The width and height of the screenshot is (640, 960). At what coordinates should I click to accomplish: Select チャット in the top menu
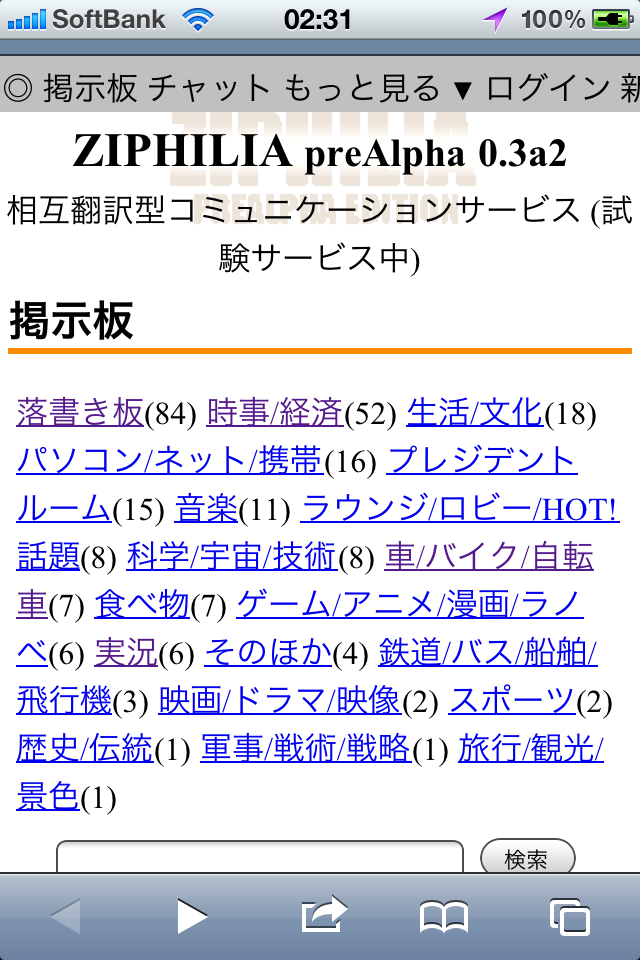(x=210, y=89)
